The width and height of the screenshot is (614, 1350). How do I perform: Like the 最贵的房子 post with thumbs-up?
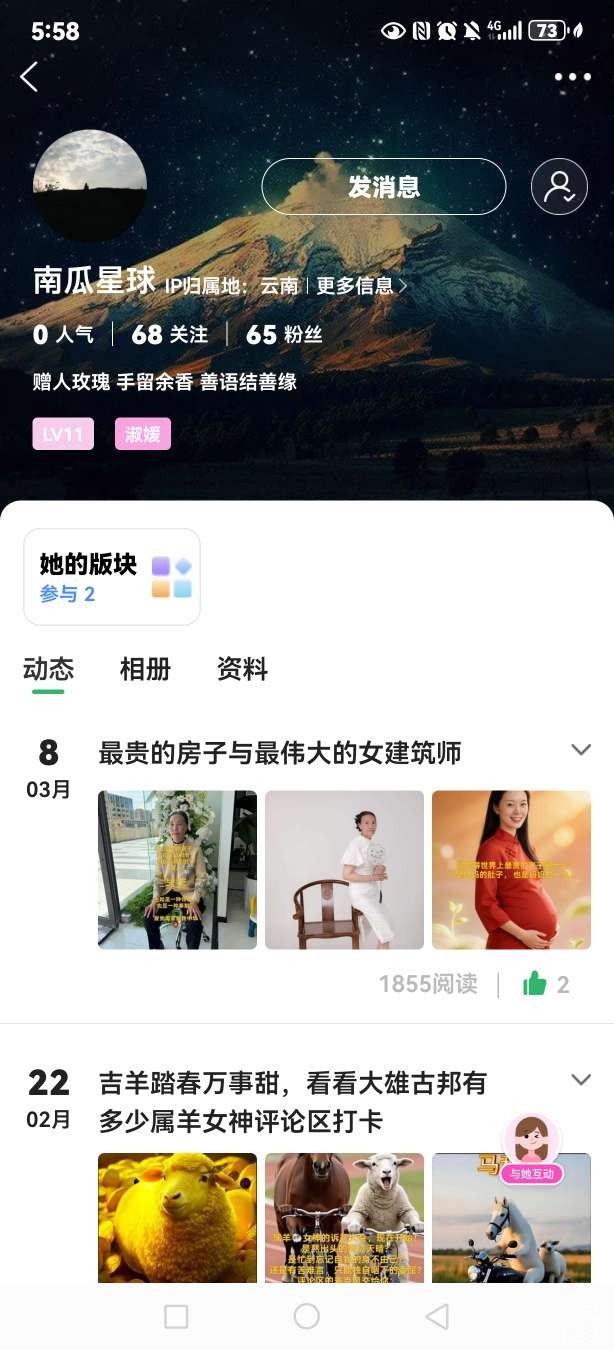click(536, 984)
